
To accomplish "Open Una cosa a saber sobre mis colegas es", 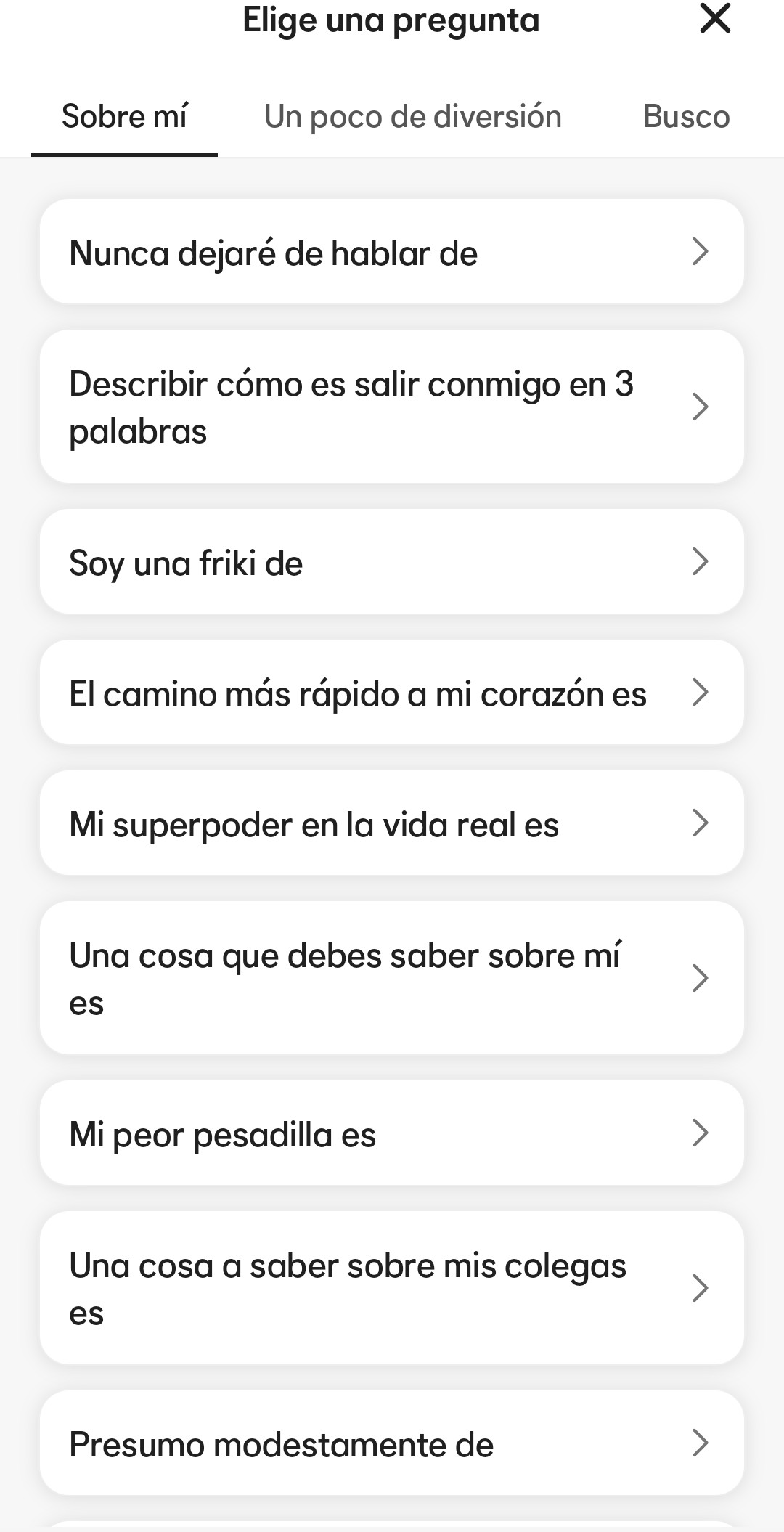I will point(392,1288).
